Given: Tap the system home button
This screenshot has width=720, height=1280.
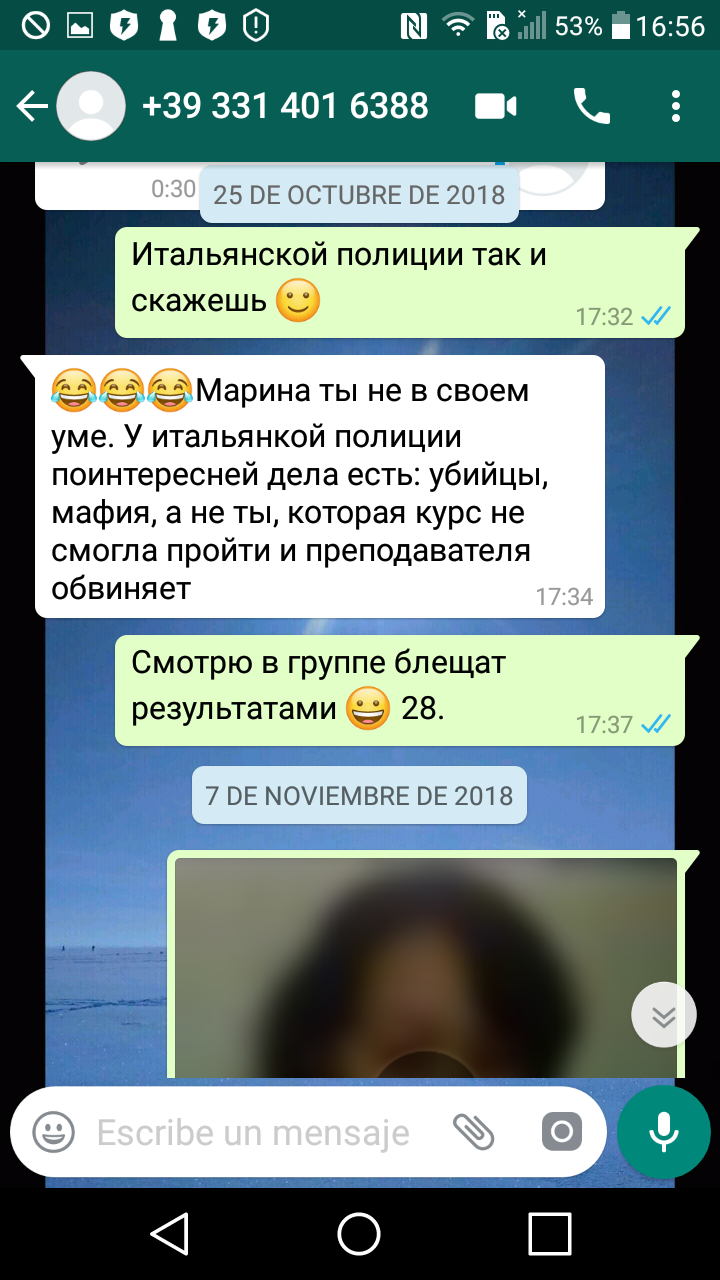Looking at the screenshot, I should pyautogui.click(x=359, y=1233).
